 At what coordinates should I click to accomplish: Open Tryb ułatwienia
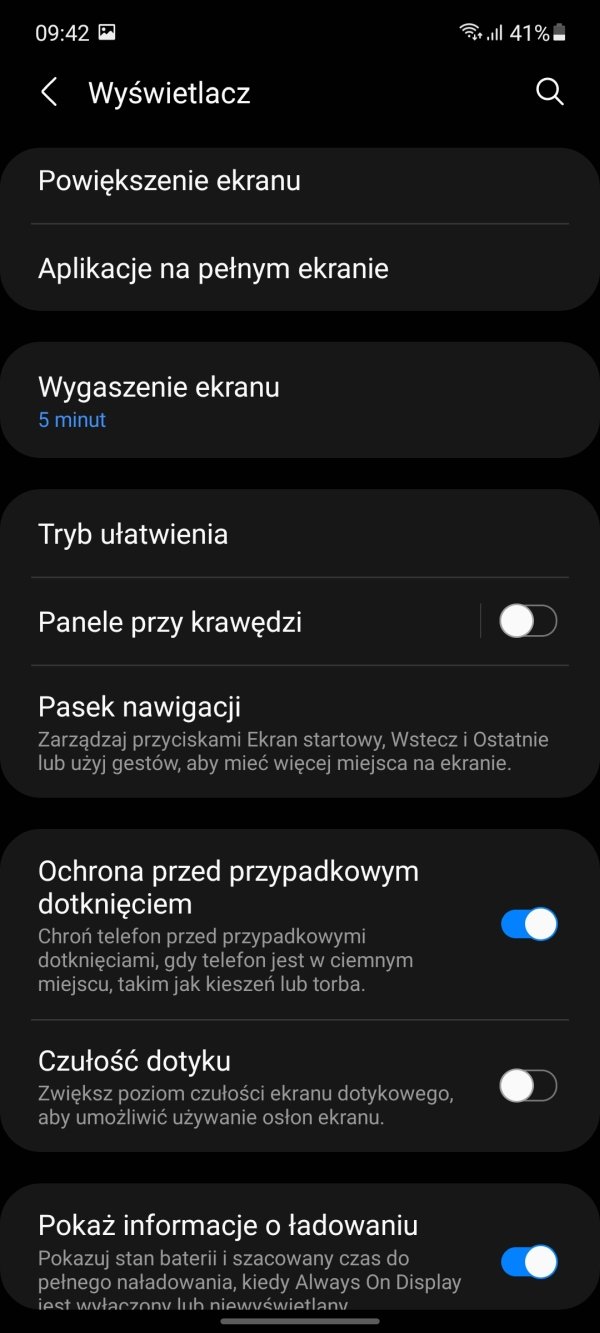133,534
